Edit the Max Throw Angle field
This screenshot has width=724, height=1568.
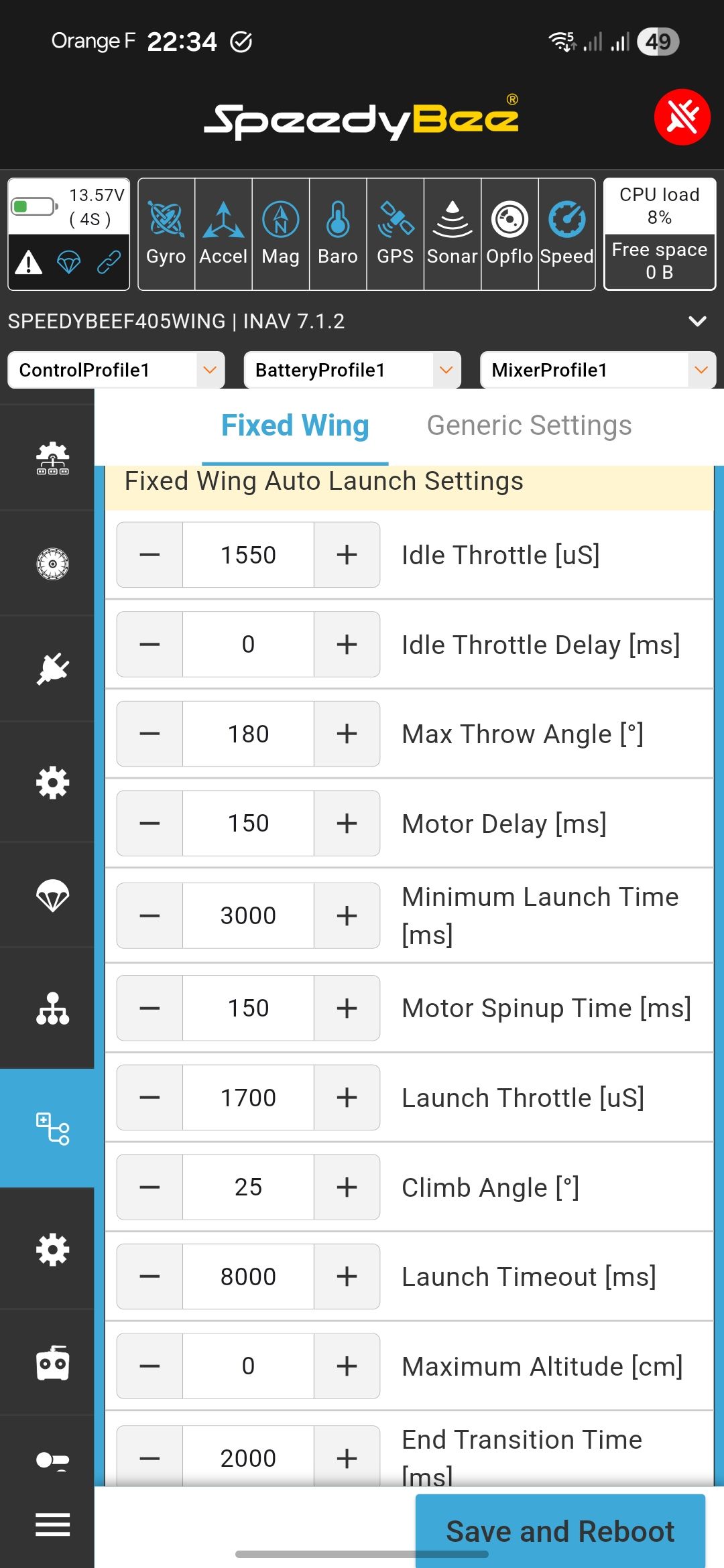[x=248, y=734]
